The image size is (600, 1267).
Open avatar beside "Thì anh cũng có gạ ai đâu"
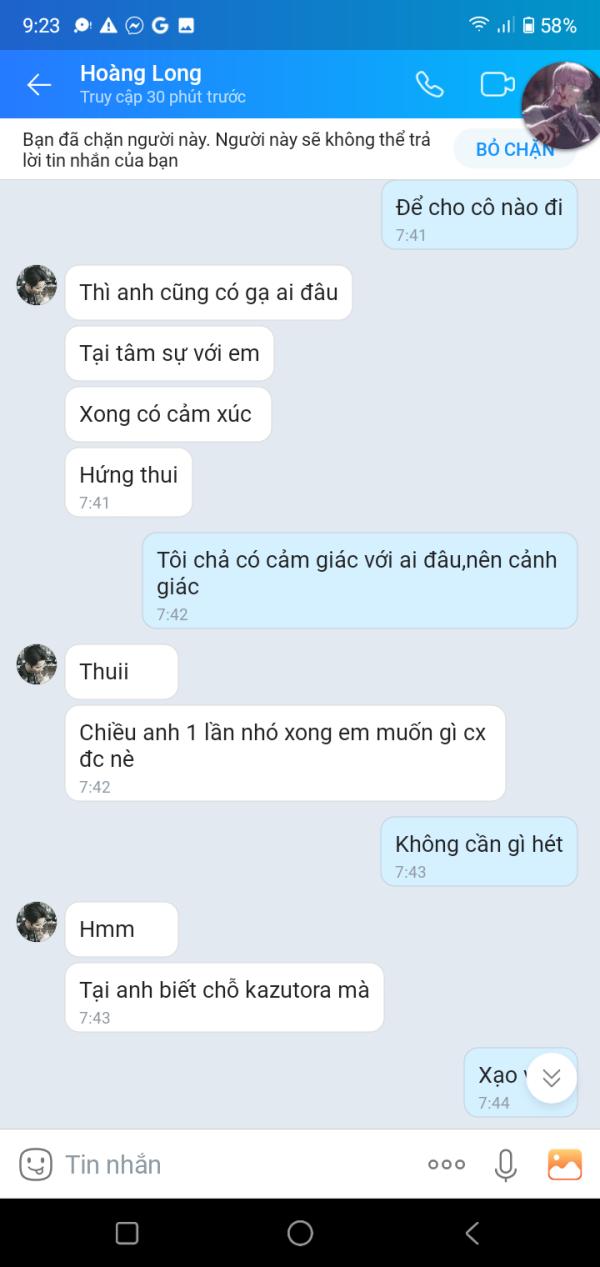pyautogui.click(x=37, y=286)
